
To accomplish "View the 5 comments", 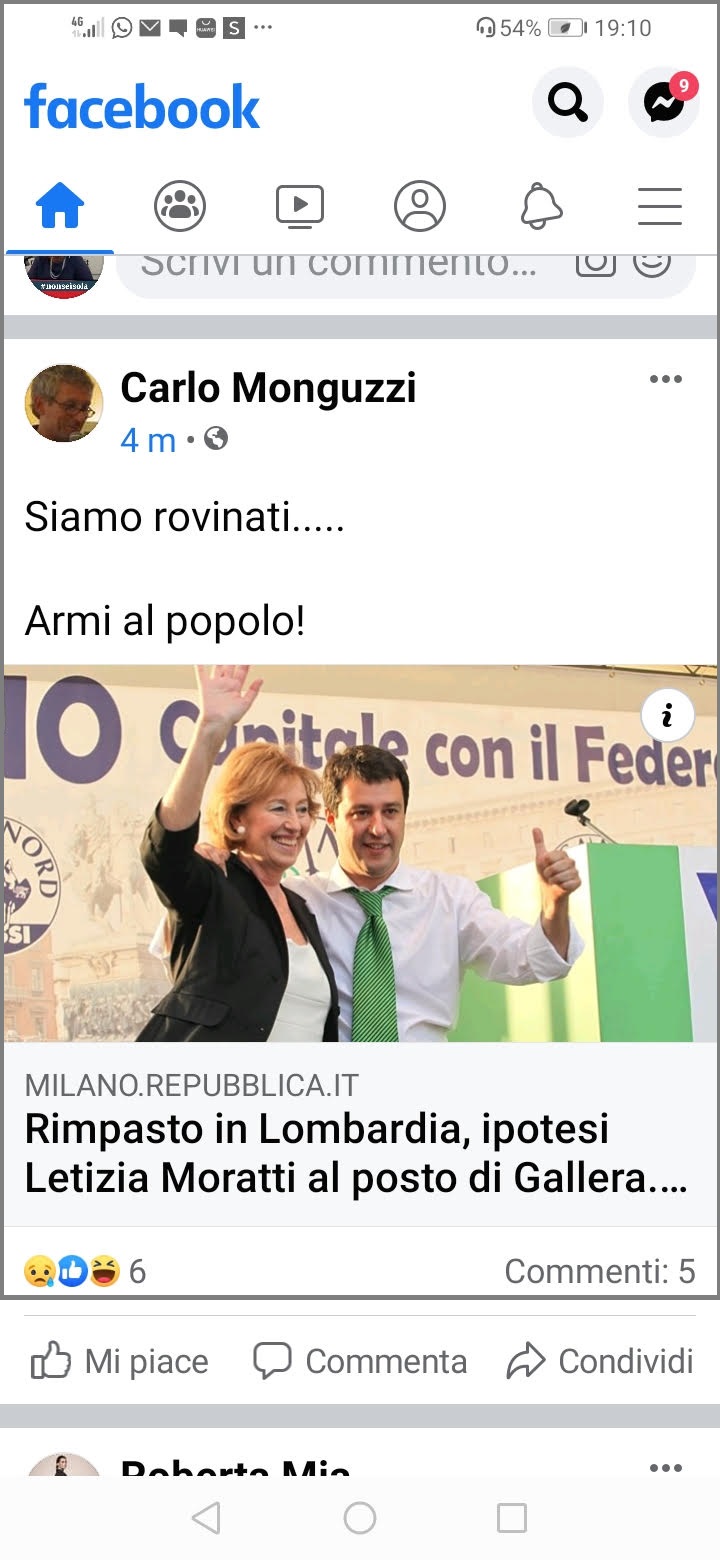I will pyautogui.click(x=599, y=1271).
